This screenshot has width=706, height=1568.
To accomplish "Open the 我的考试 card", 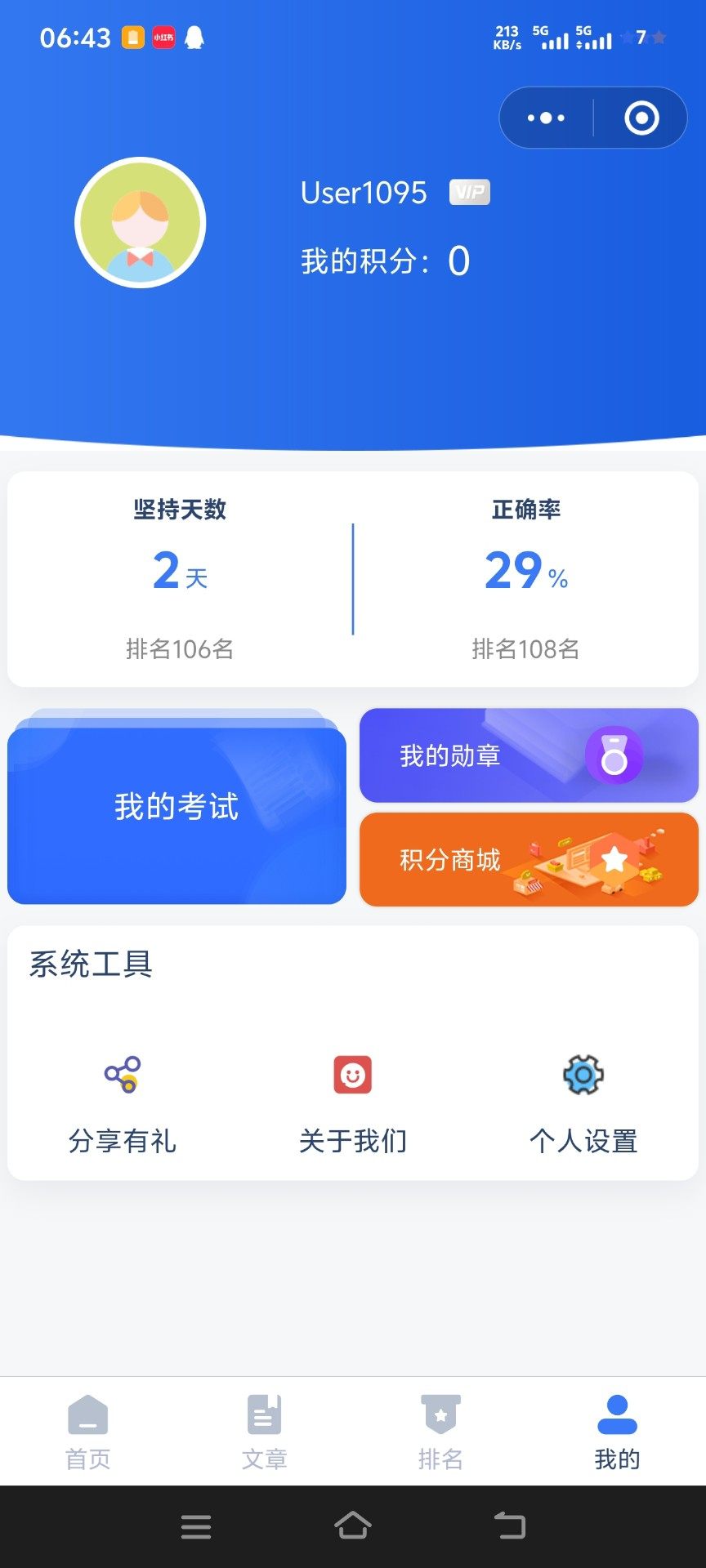I will 176,808.
